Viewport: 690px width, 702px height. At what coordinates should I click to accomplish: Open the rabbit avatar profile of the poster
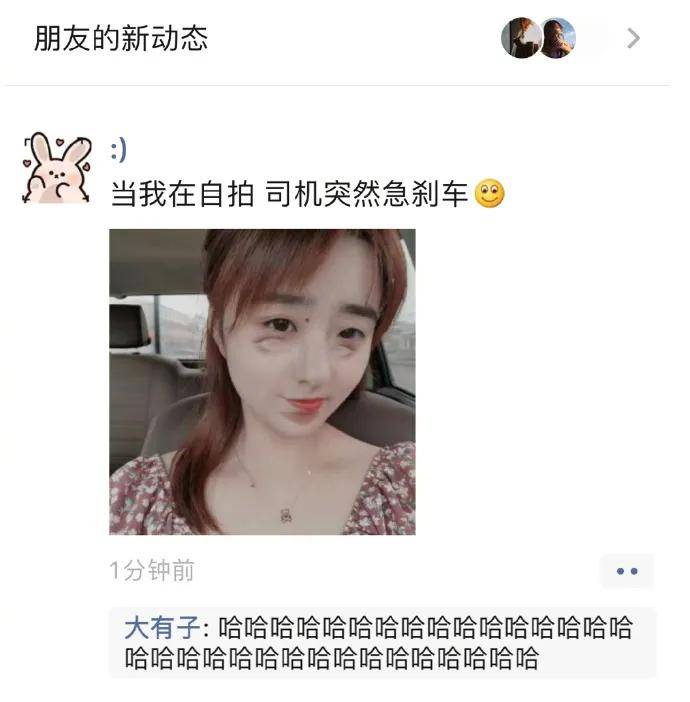(57, 168)
